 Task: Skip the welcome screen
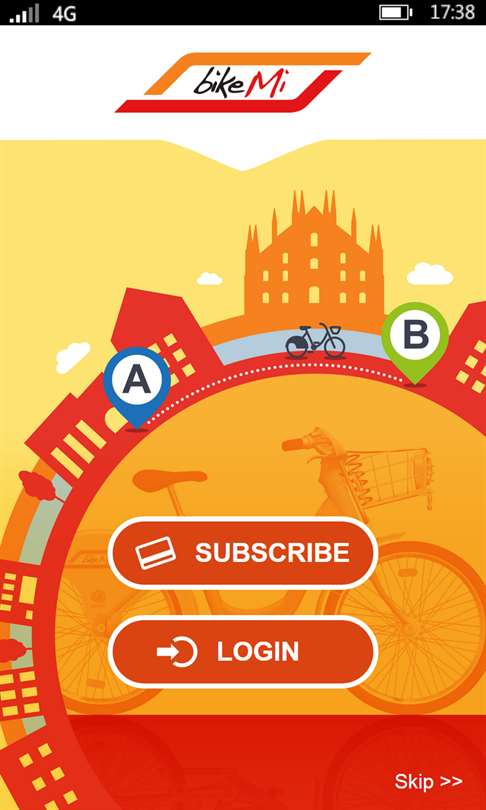428,781
